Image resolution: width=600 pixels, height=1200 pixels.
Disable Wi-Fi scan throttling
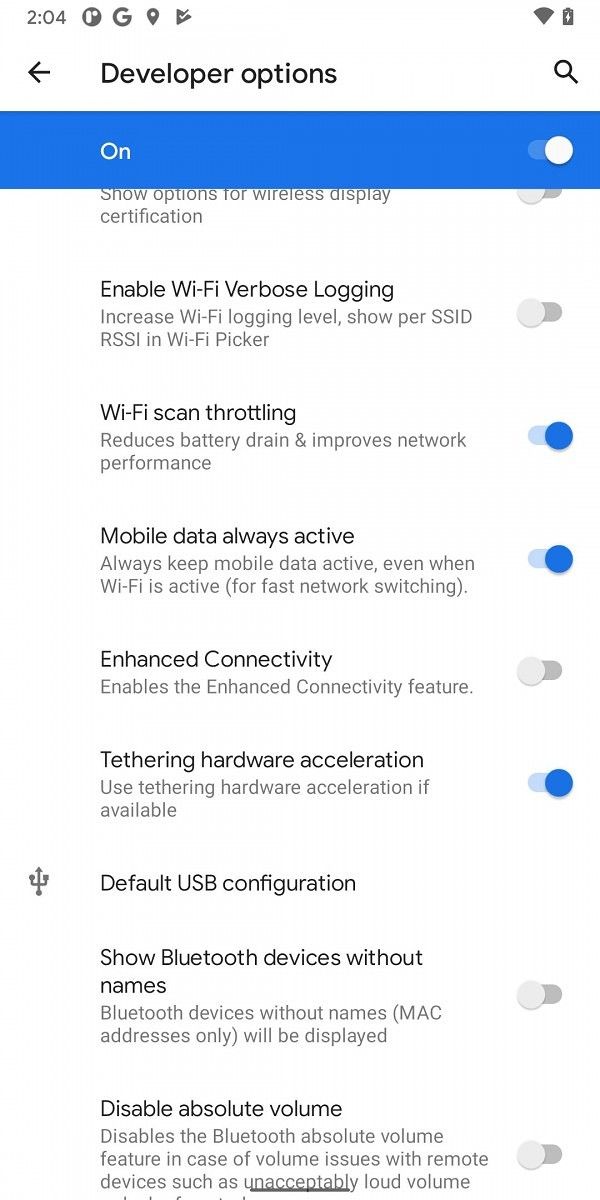click(549, 436)
